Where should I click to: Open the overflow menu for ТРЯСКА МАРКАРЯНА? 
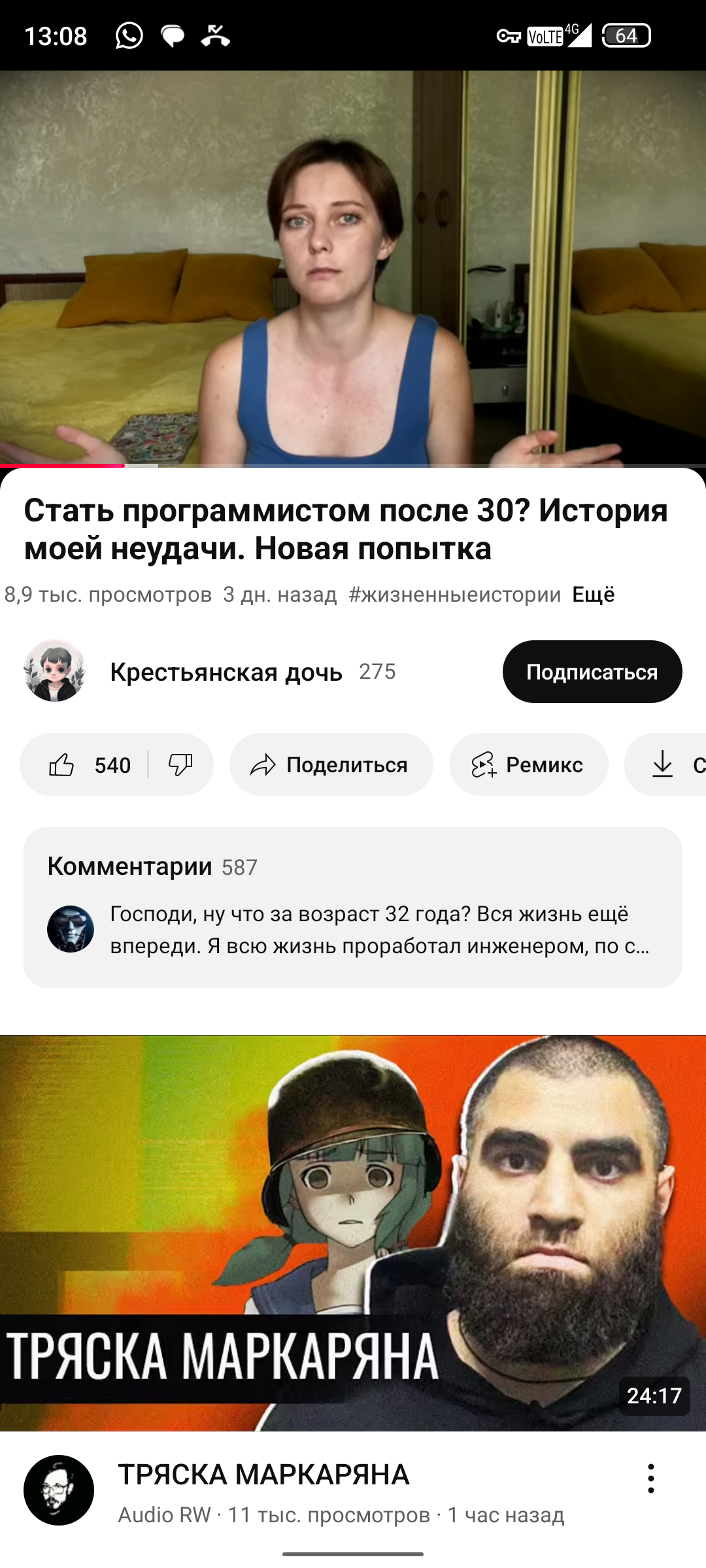(x=650, y=1478)
